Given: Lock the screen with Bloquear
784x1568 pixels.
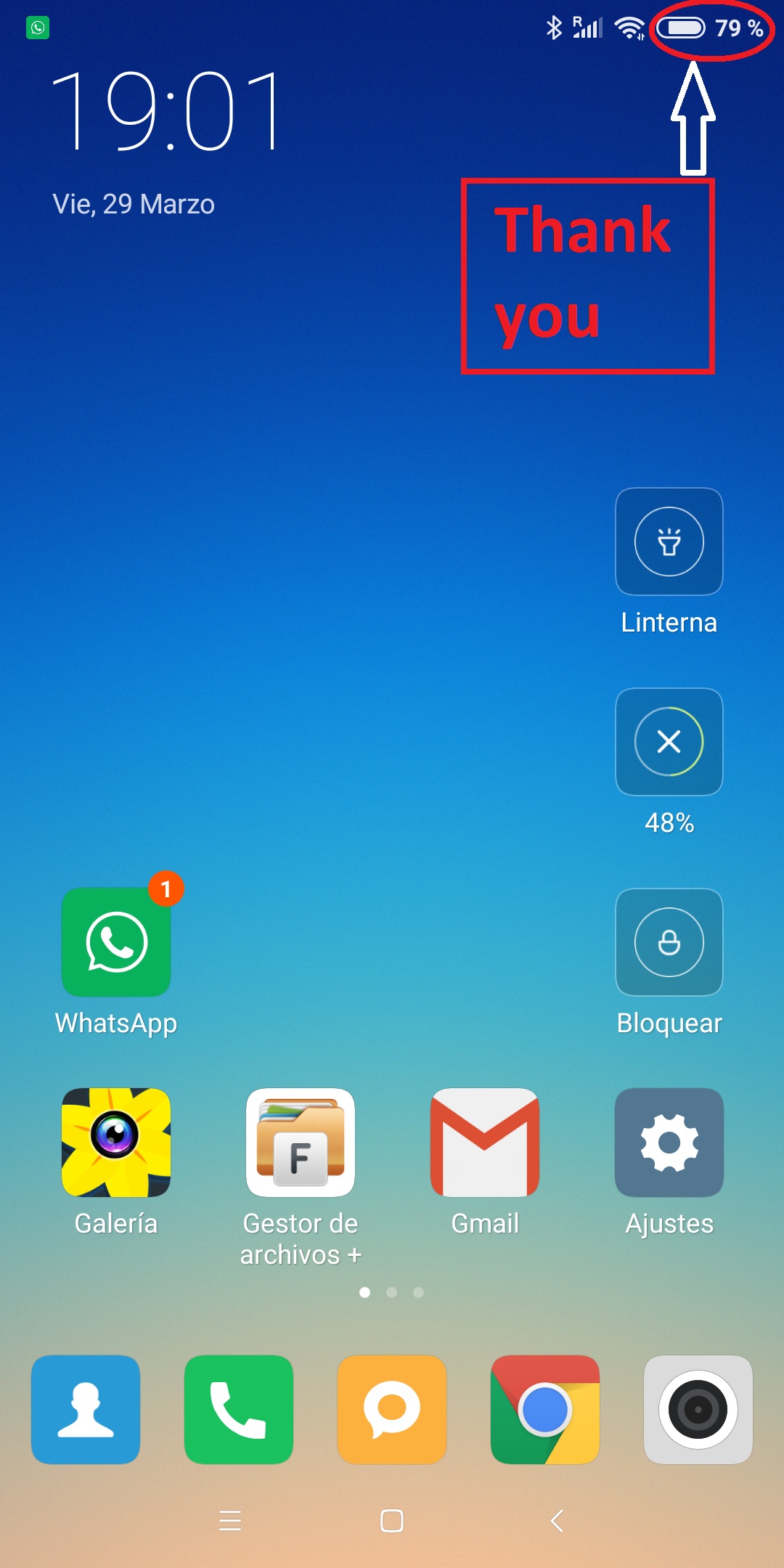Looking at the screenshot, I should point(669,942).
